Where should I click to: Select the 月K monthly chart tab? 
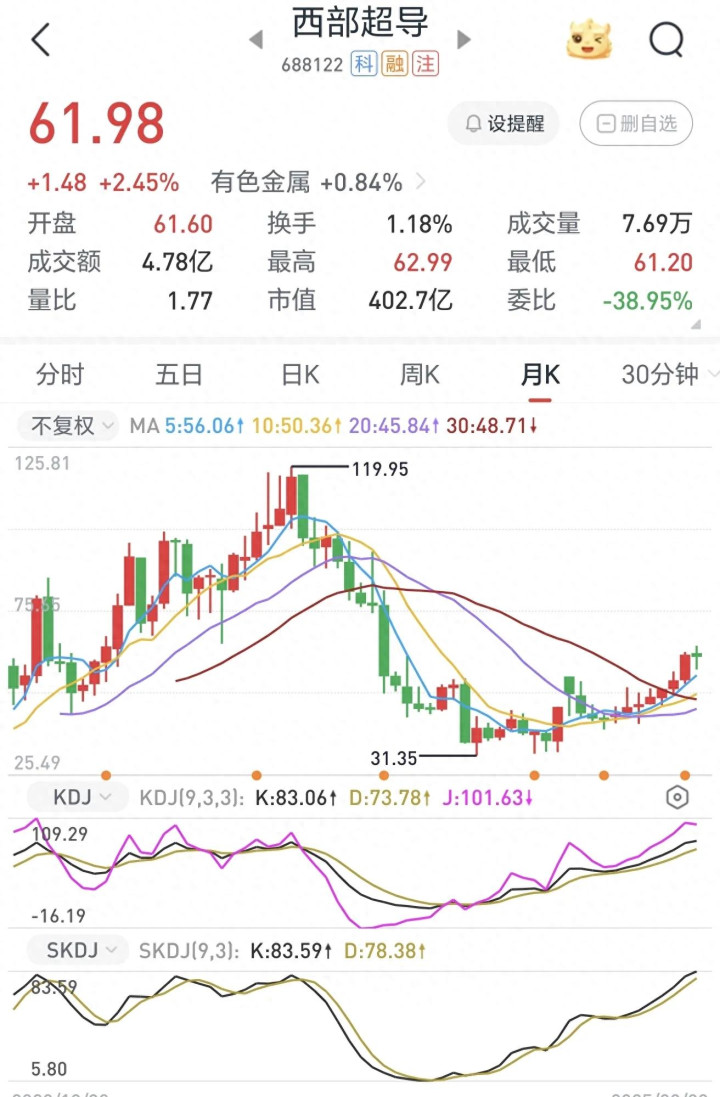point(540,375)
